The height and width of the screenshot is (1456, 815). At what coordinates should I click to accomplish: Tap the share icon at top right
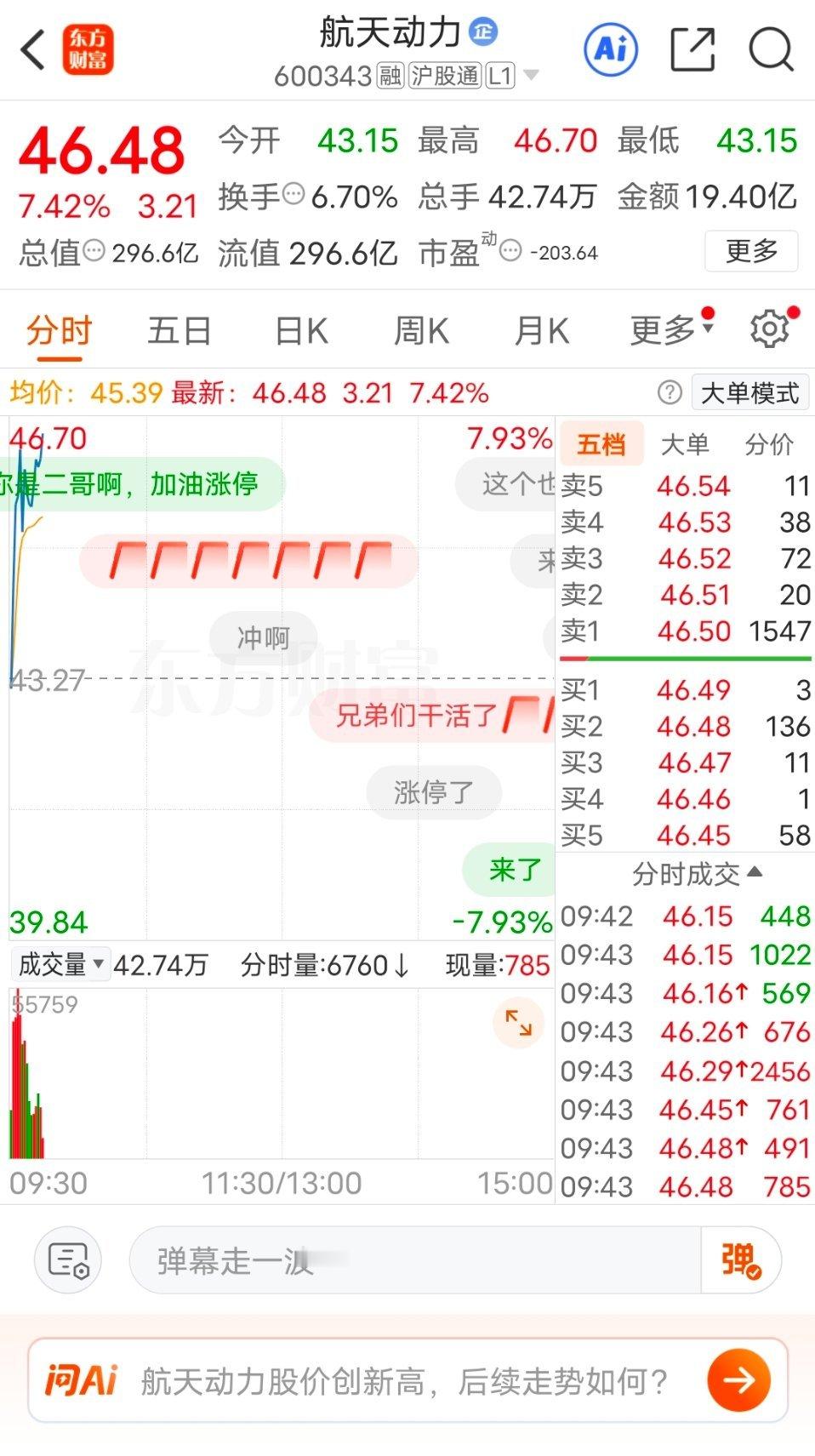point(692,49)
